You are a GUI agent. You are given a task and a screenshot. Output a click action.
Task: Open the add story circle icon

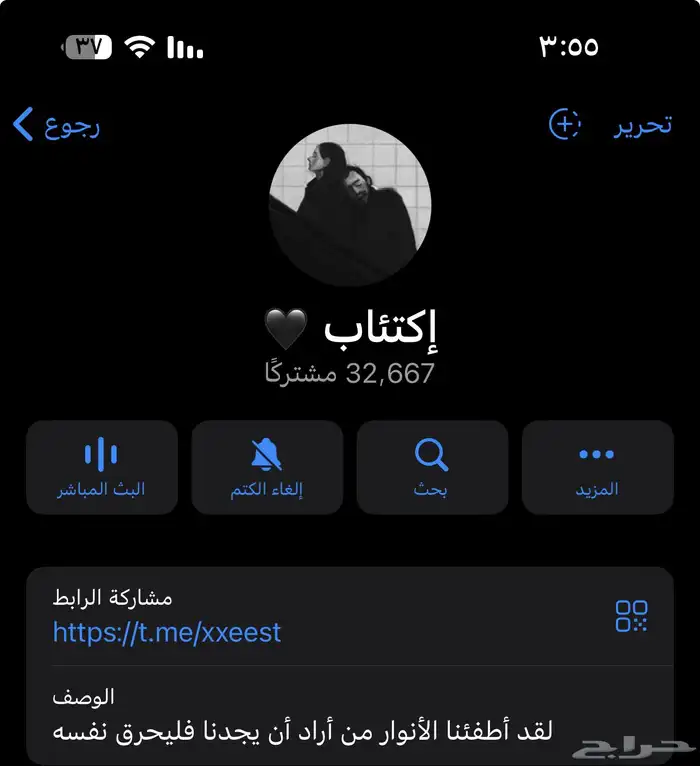pos(565,125)
